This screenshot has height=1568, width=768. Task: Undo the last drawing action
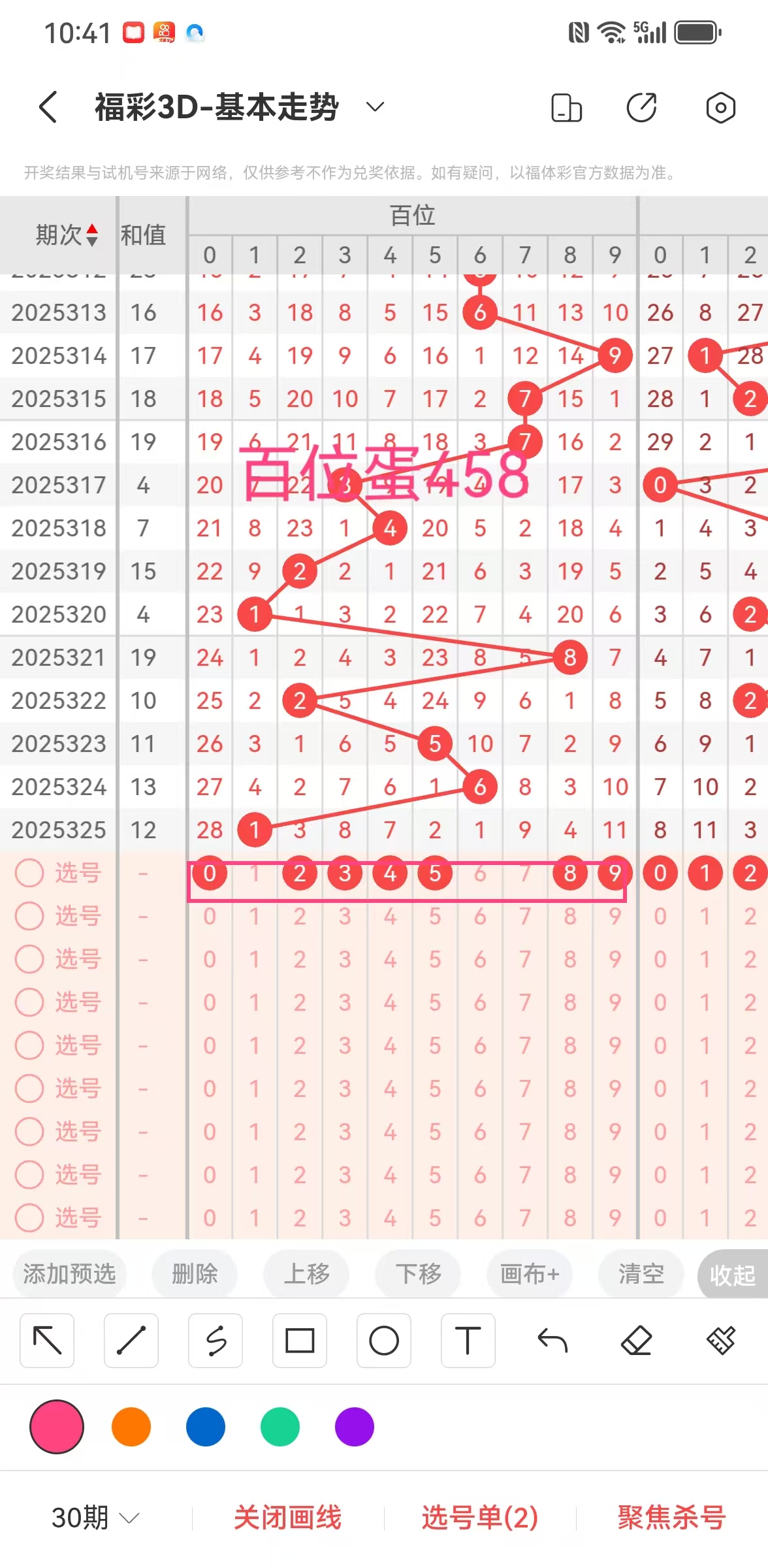[552, 1341]
